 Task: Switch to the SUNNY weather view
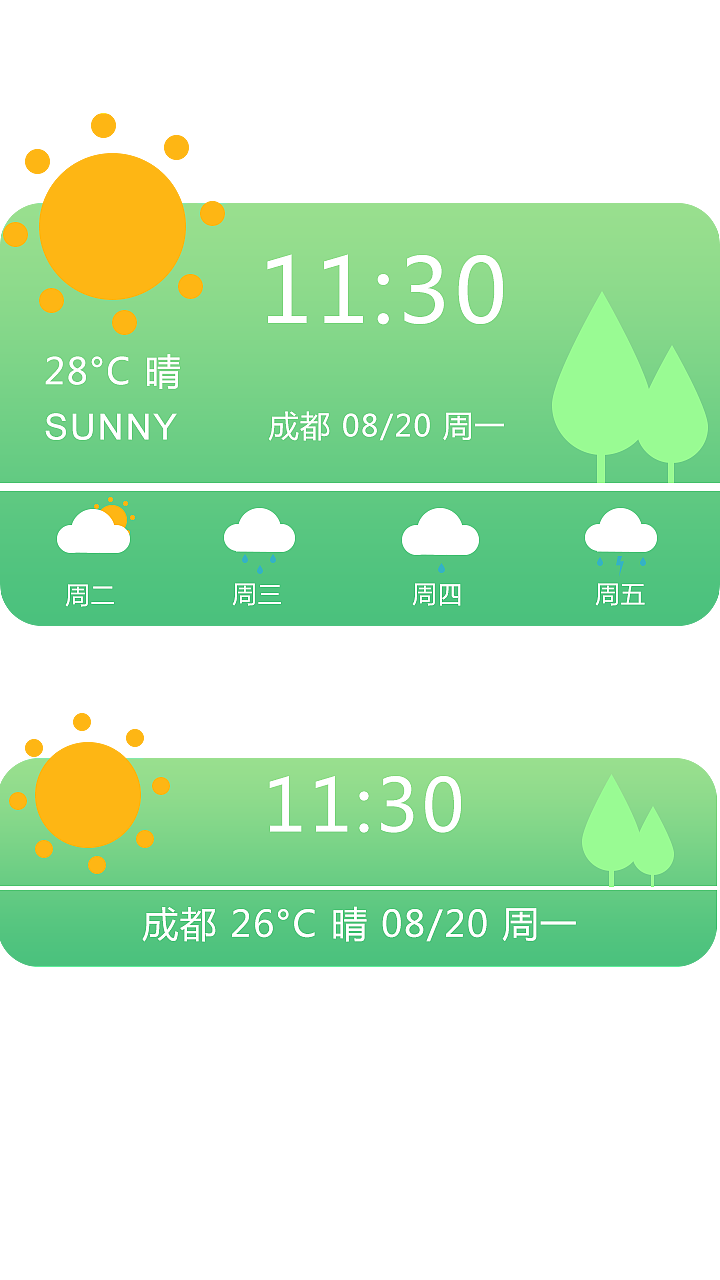tap(108, 427)
